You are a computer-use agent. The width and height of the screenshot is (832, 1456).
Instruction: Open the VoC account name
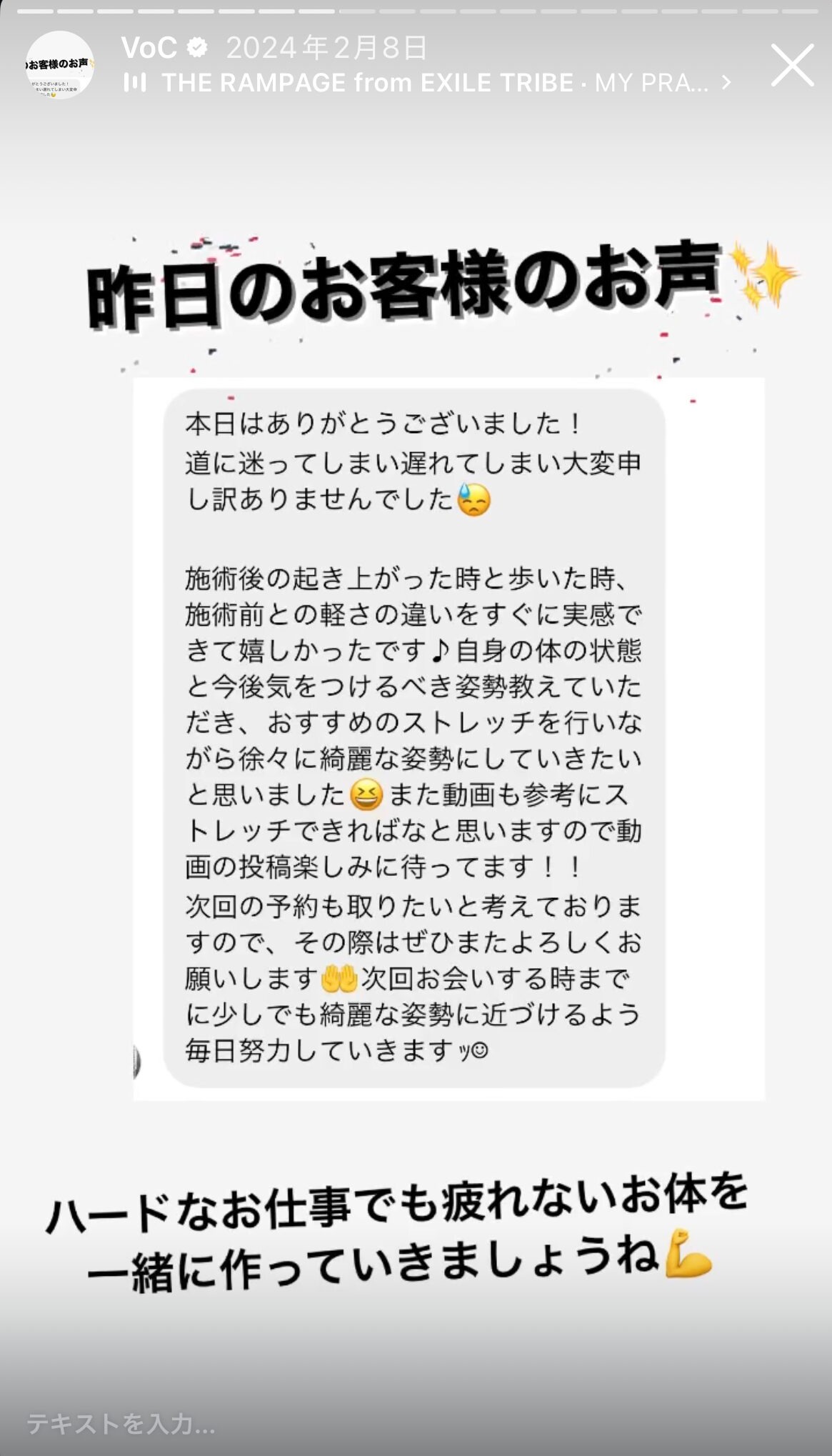point(149,48)
